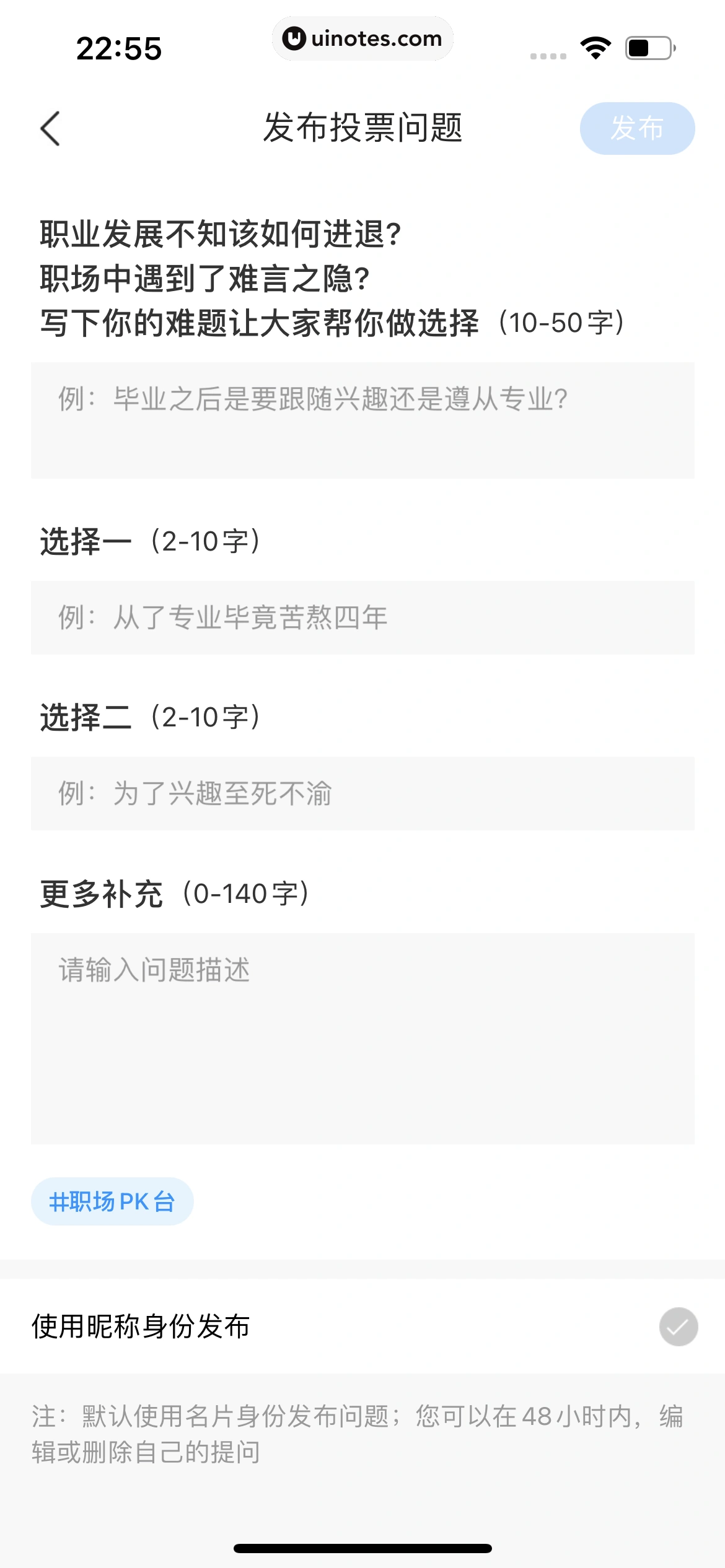Tap the uinotes.com capsule logo
725x1568 pixels.
pos(362,38)
